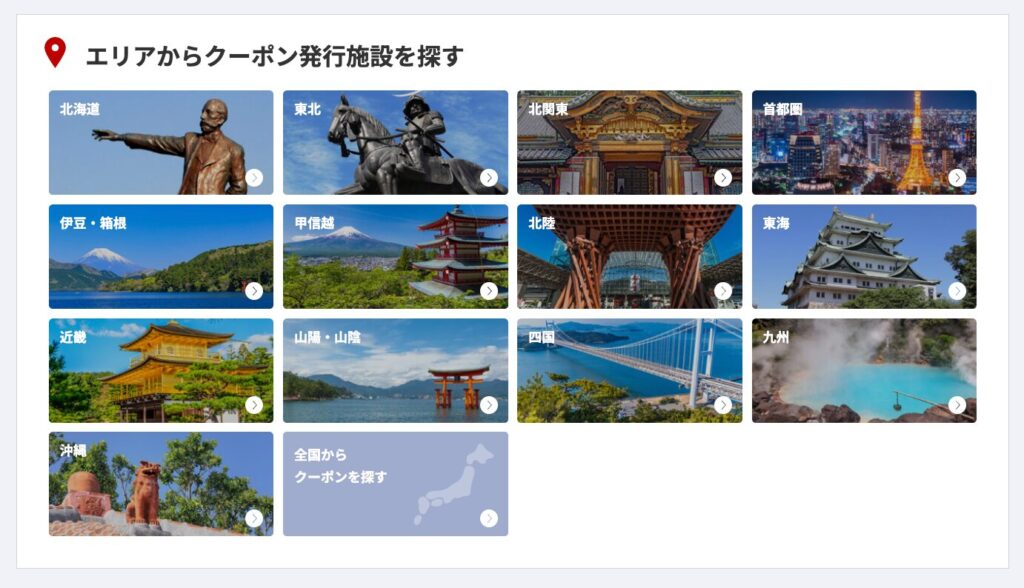This screenshot has height=588, width=1024.
Task: Select the 東北 area tile
Action: (x=395, y=142)
